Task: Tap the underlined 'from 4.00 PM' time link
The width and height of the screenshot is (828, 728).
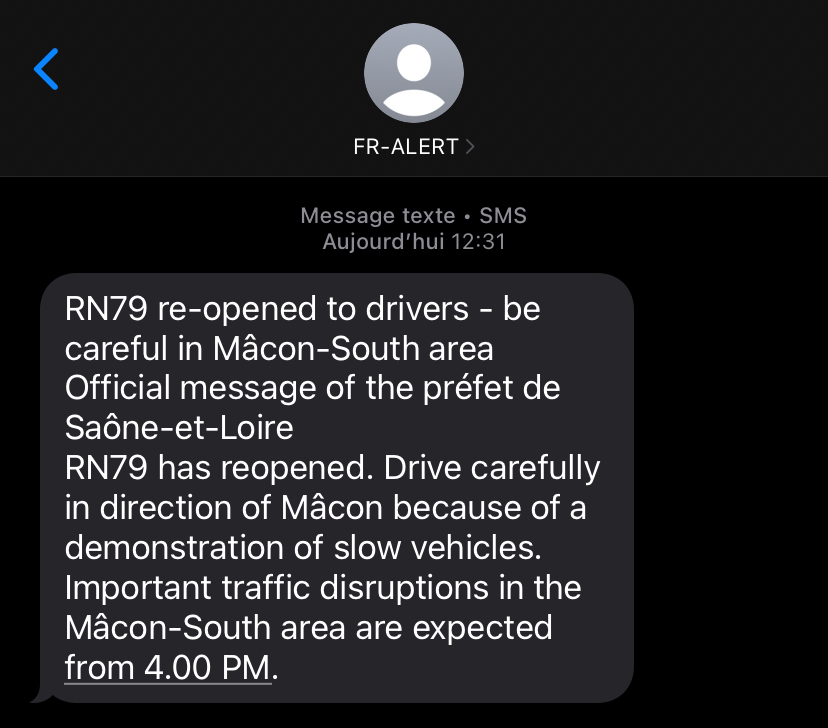Action: [x=168, y=667]
